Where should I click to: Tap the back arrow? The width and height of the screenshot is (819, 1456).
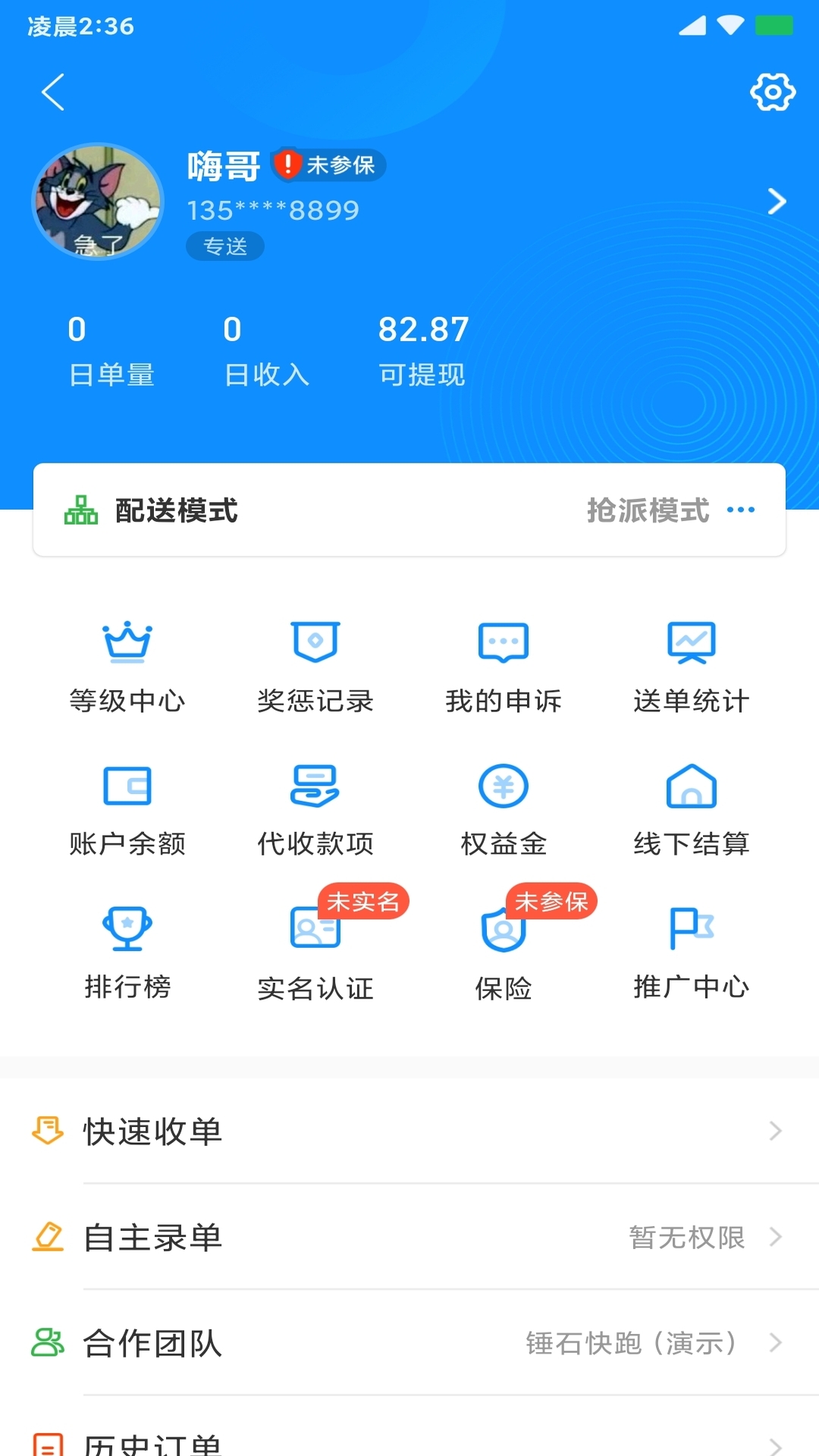(x=52, y=91)
